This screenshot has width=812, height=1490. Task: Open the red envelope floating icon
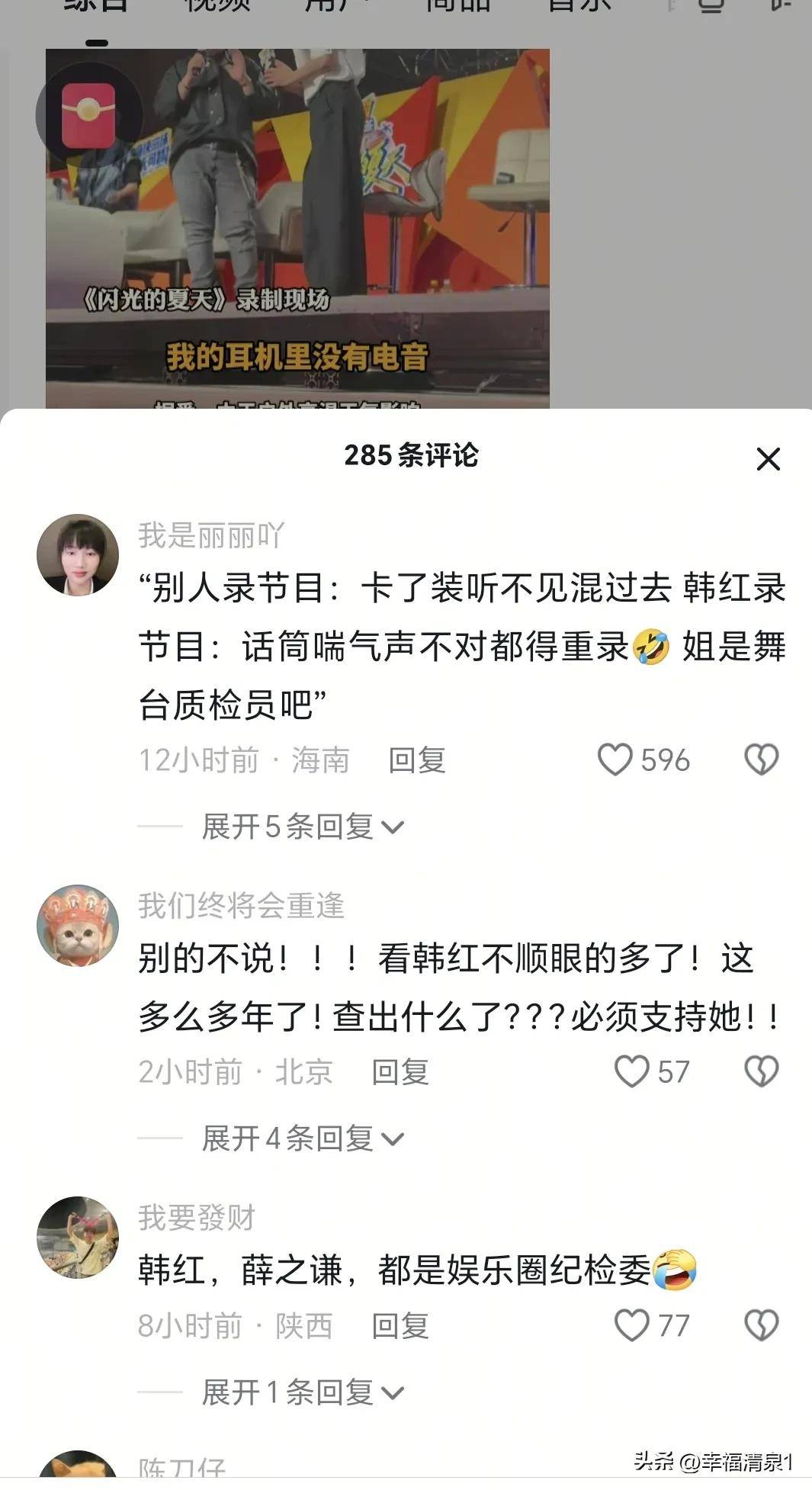point(88,115)
